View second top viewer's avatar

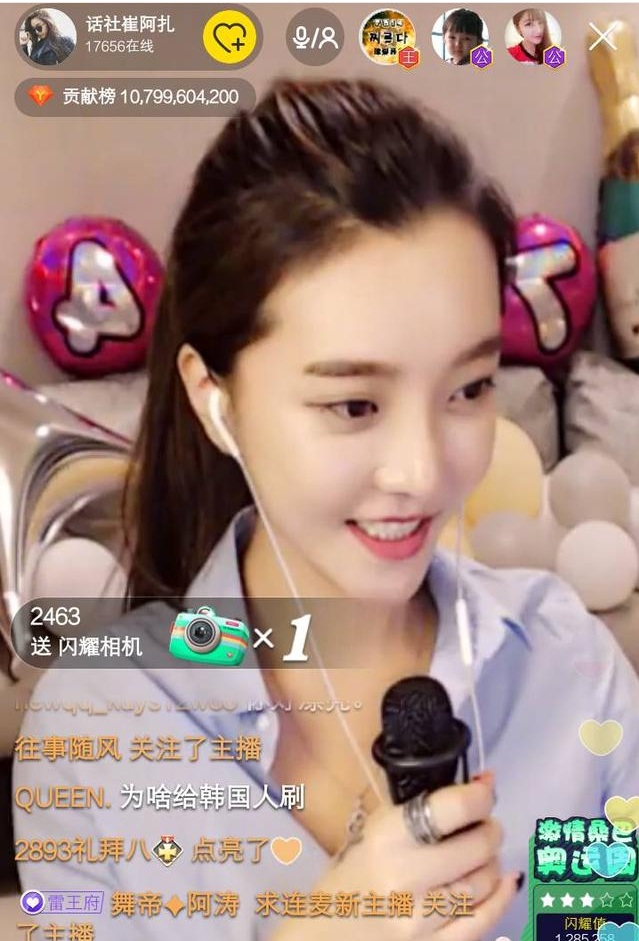460,37
